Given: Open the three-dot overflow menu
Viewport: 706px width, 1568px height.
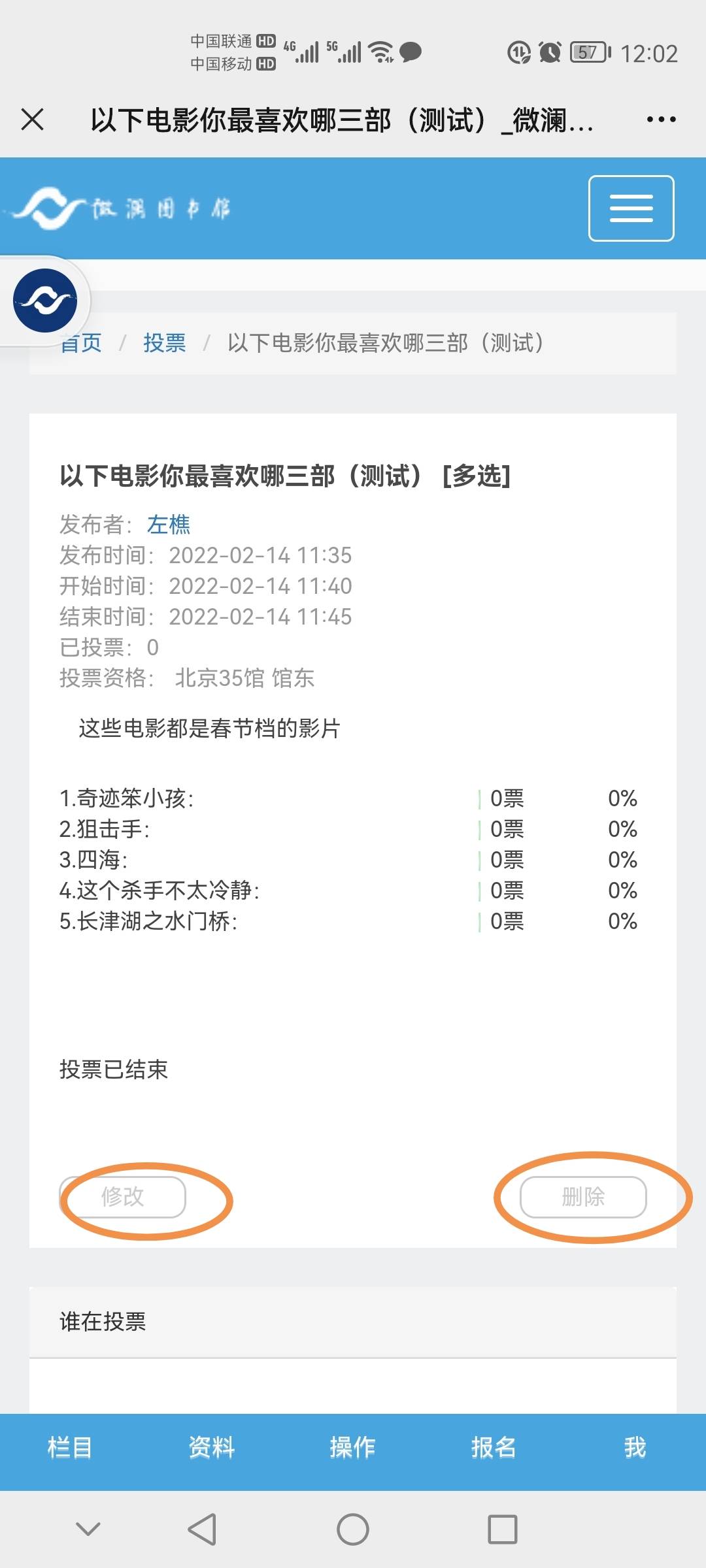Looking at the screenshot, I should [x=661, y=120].
